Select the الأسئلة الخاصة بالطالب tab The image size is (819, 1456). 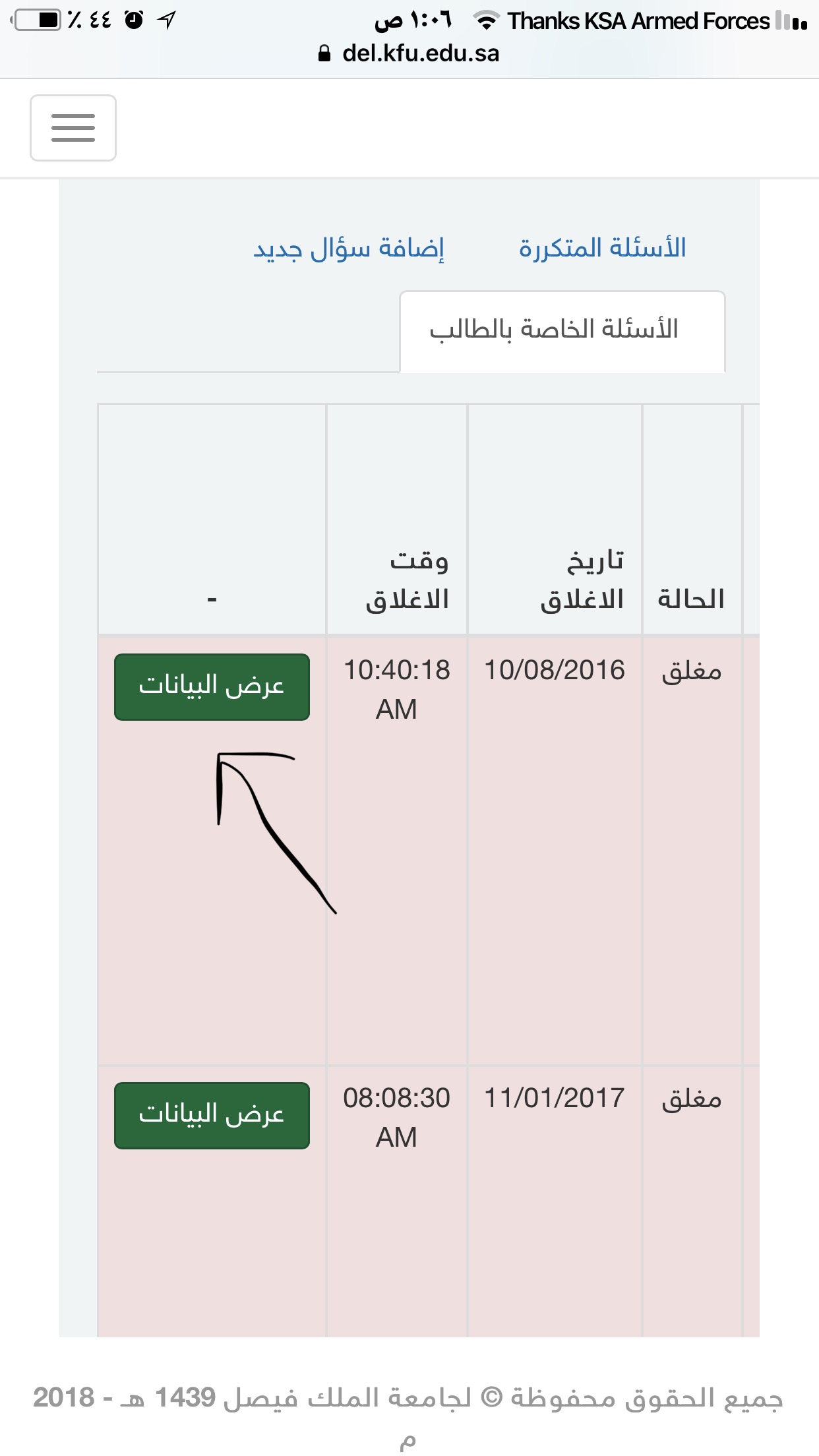click(x=562, y=332)
